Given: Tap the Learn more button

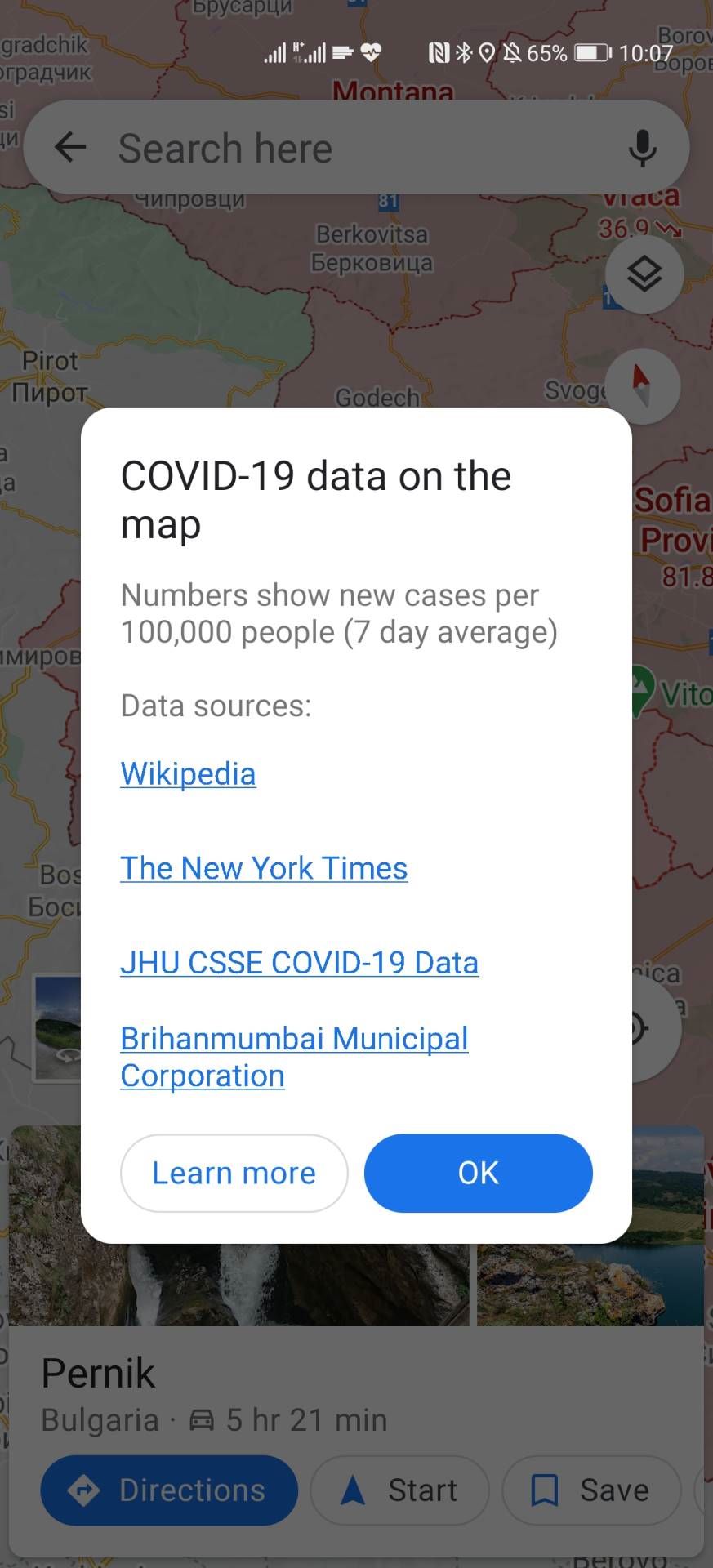Looking at the screenshot, I should (x=234, y=1173).
